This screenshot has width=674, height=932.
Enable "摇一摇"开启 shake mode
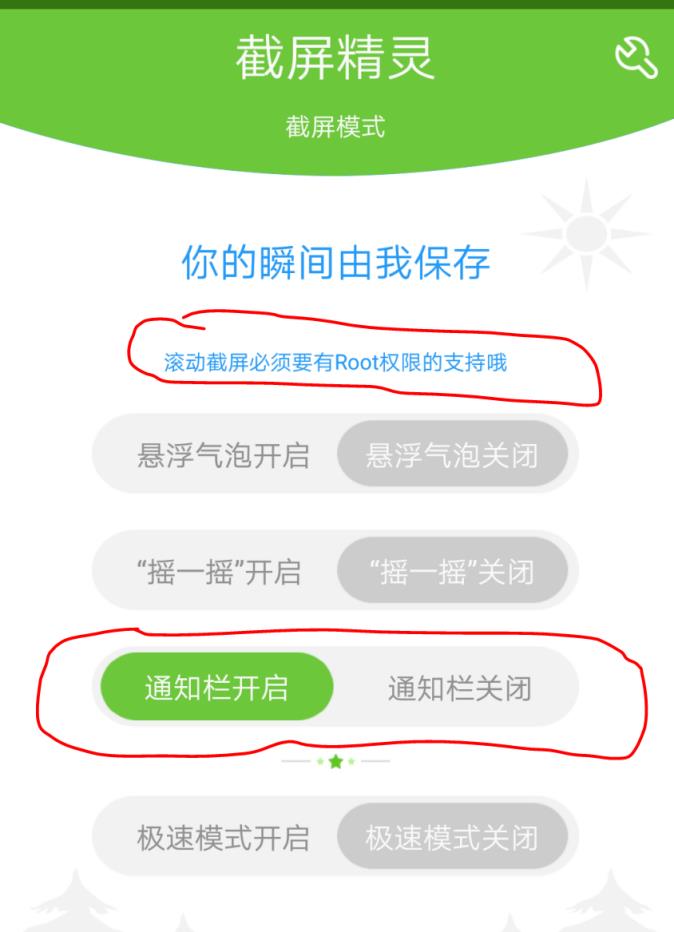pyautogui.click(x=219, y=572)
